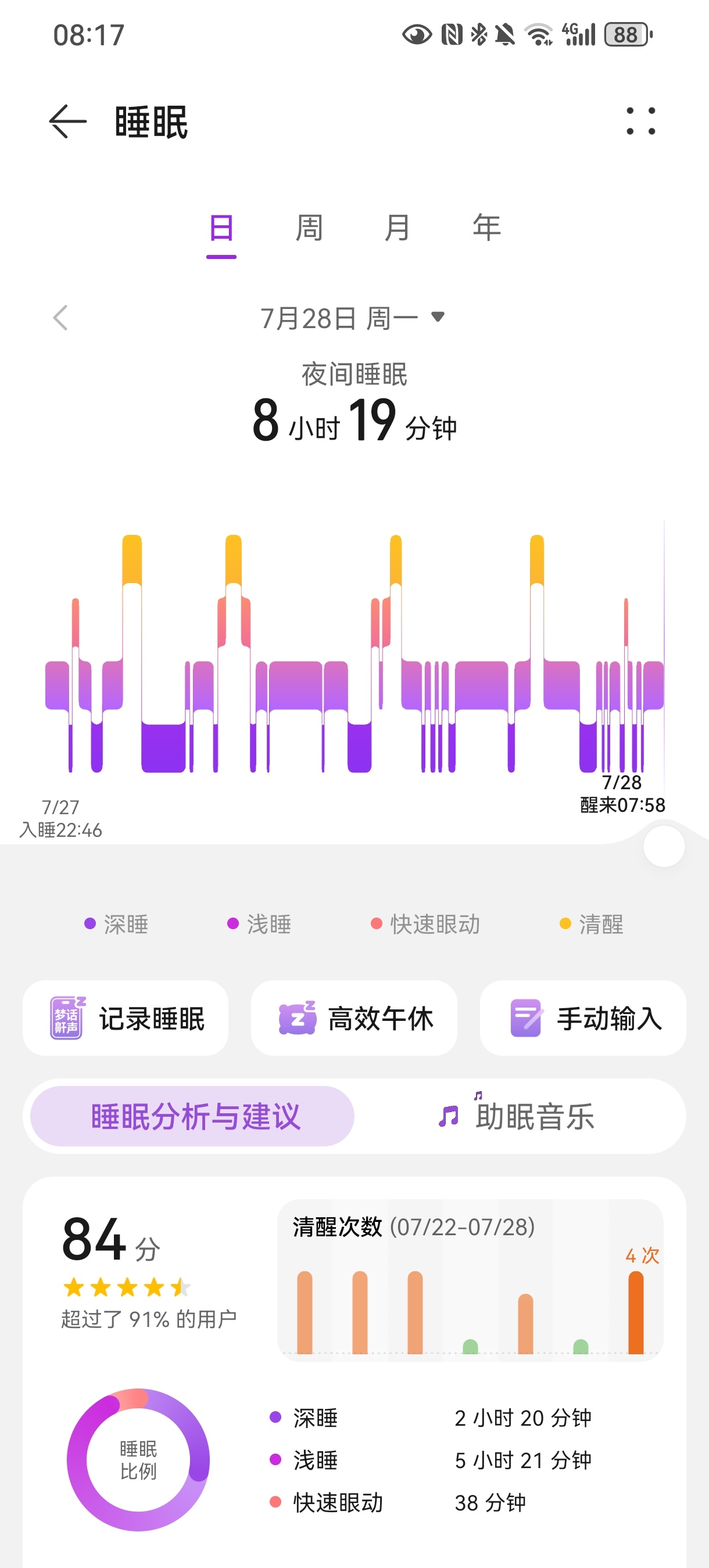Tap the 记录睡眠 button

click(126, 1019)
